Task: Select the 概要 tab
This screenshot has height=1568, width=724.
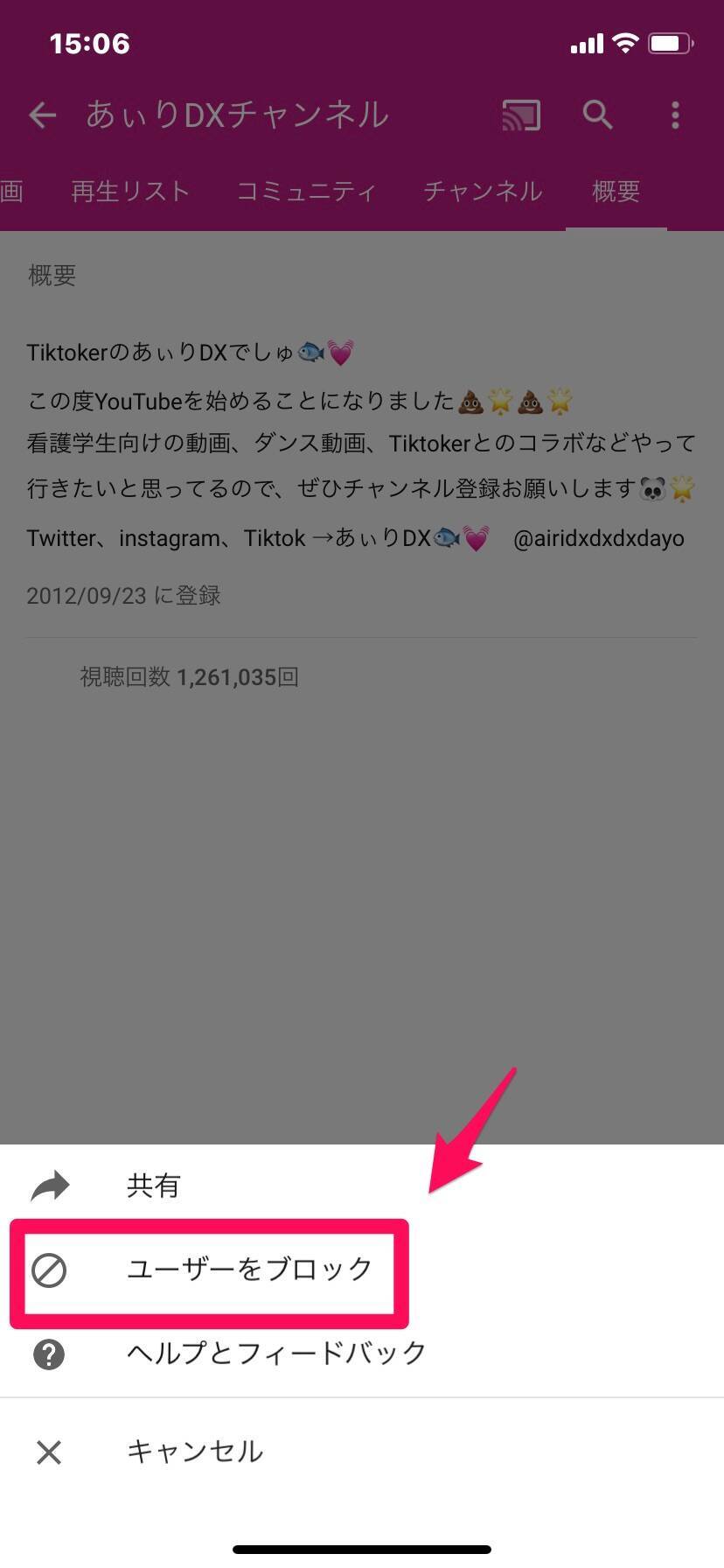Action: click(x=616, y=191)
